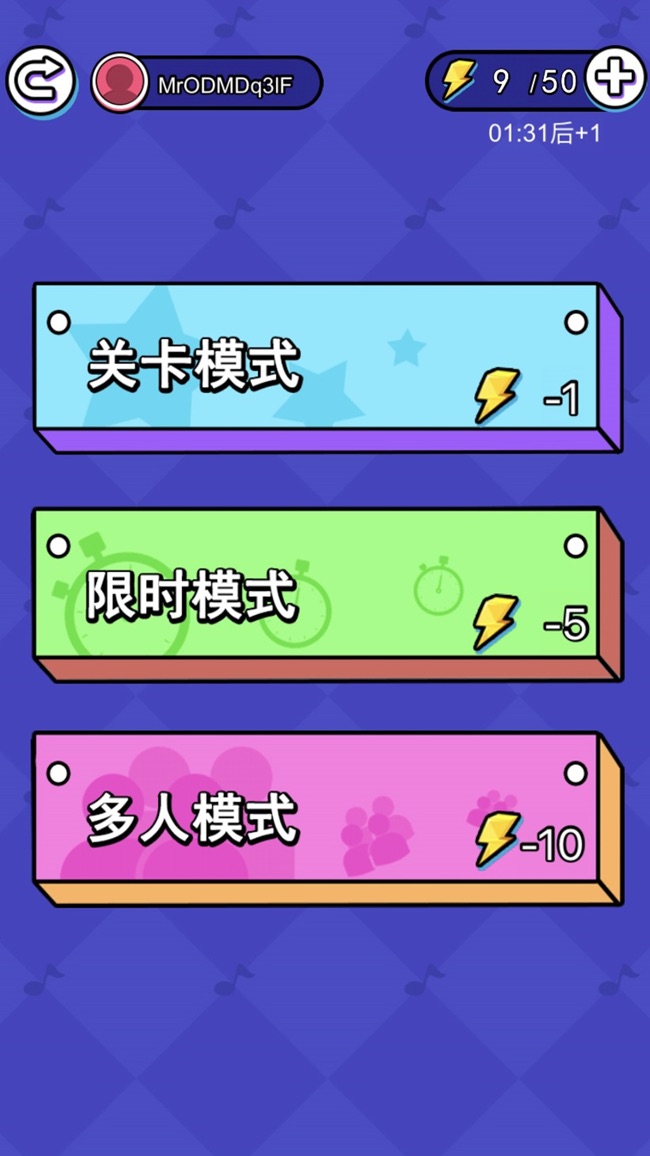The height and width of the screenshot is (1156, 650).
Task: Tap the back arrow icon
Action: click(41, 82)
